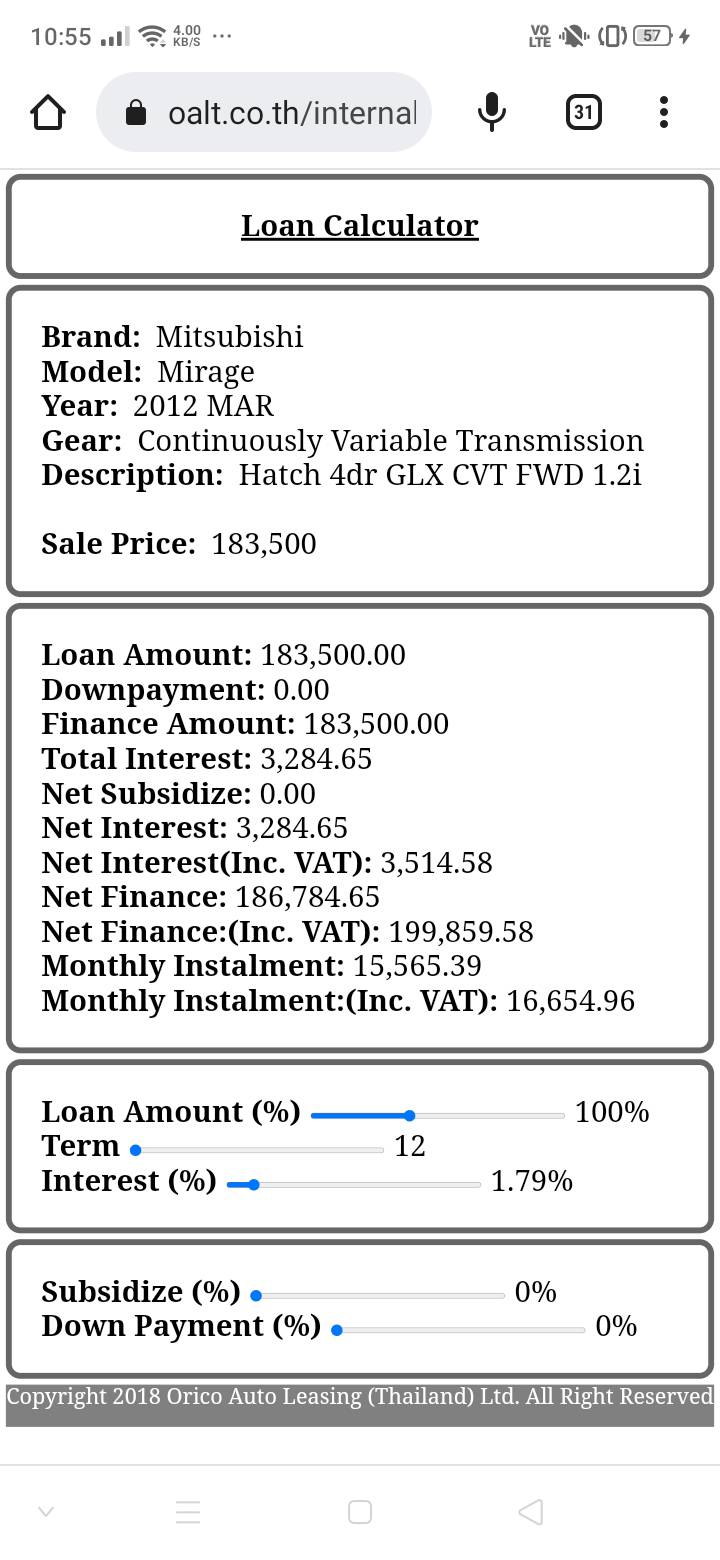Open the browser overflow menu

(x=663, y=112)
